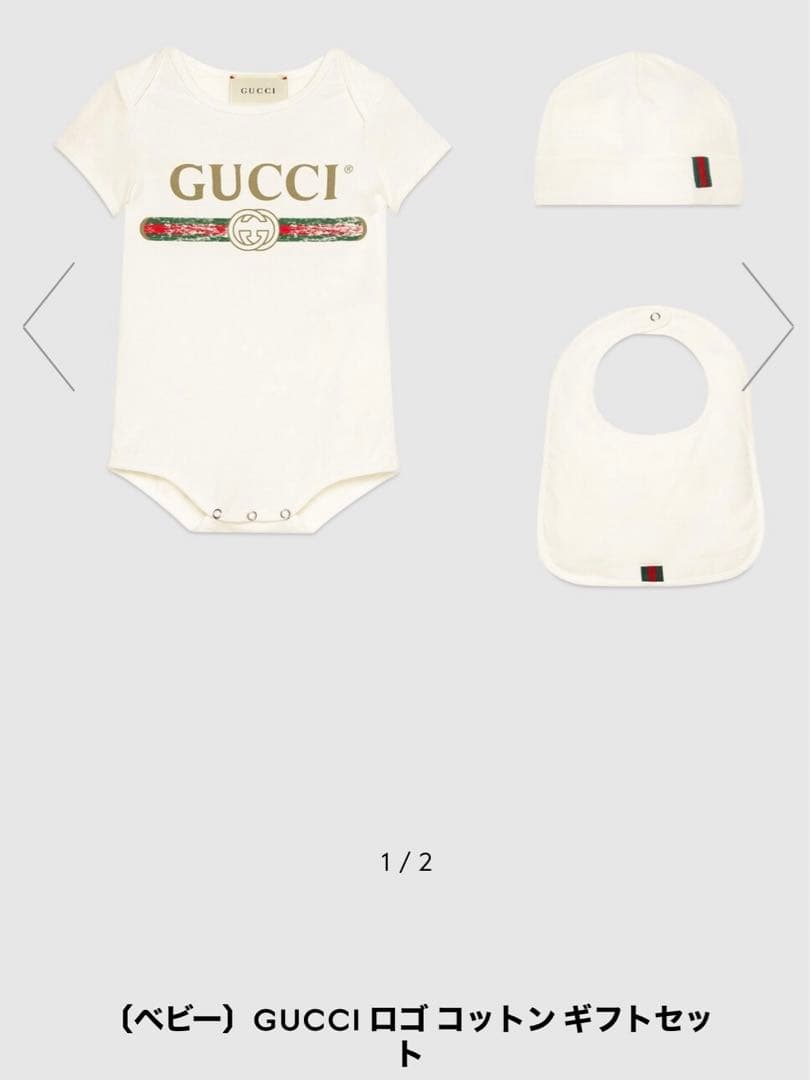Select the white baby hat photo
This screenshot has width=810, height=1080.
[640, 130]
